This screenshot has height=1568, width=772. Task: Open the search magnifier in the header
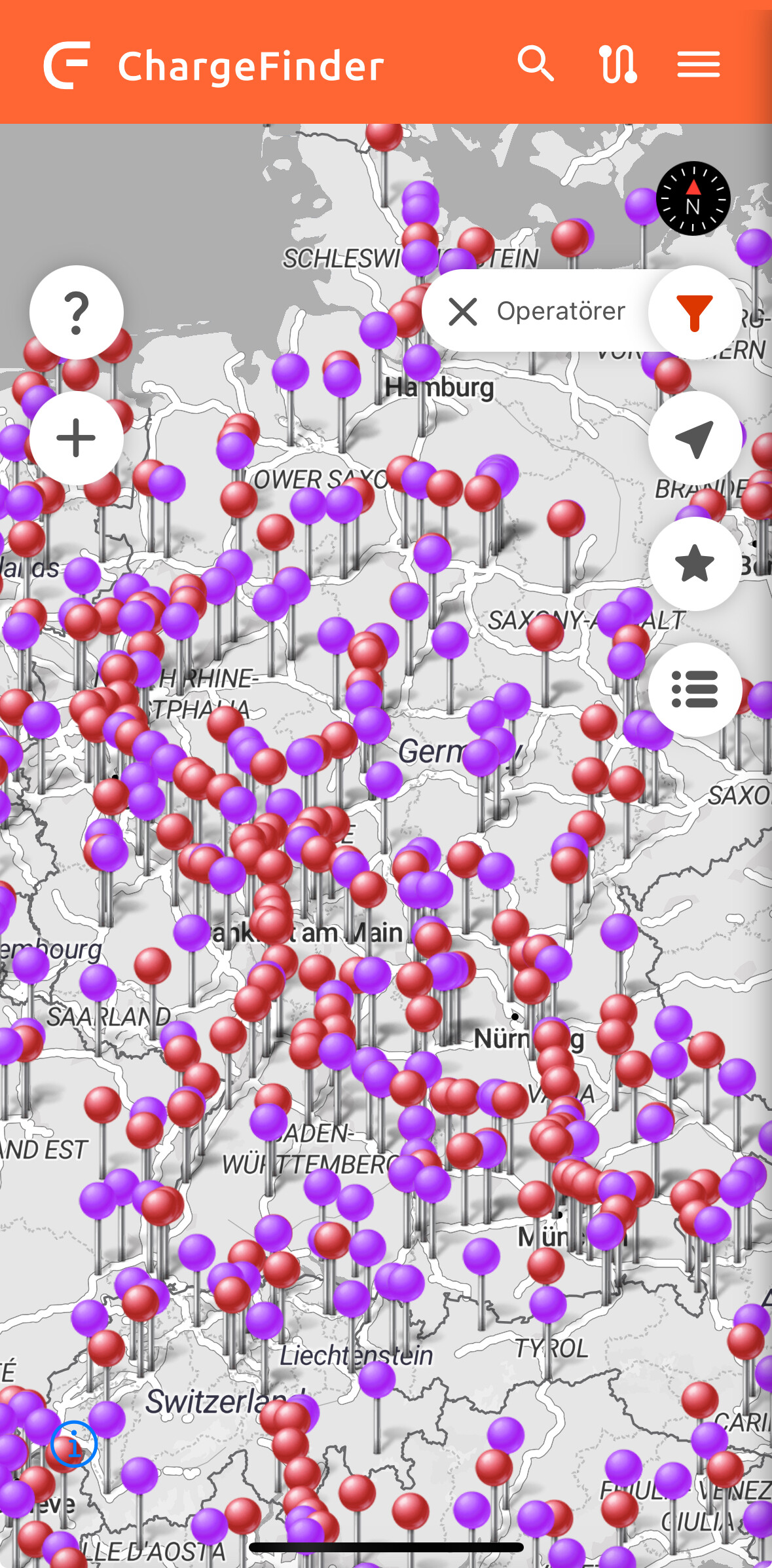[536, 64]
